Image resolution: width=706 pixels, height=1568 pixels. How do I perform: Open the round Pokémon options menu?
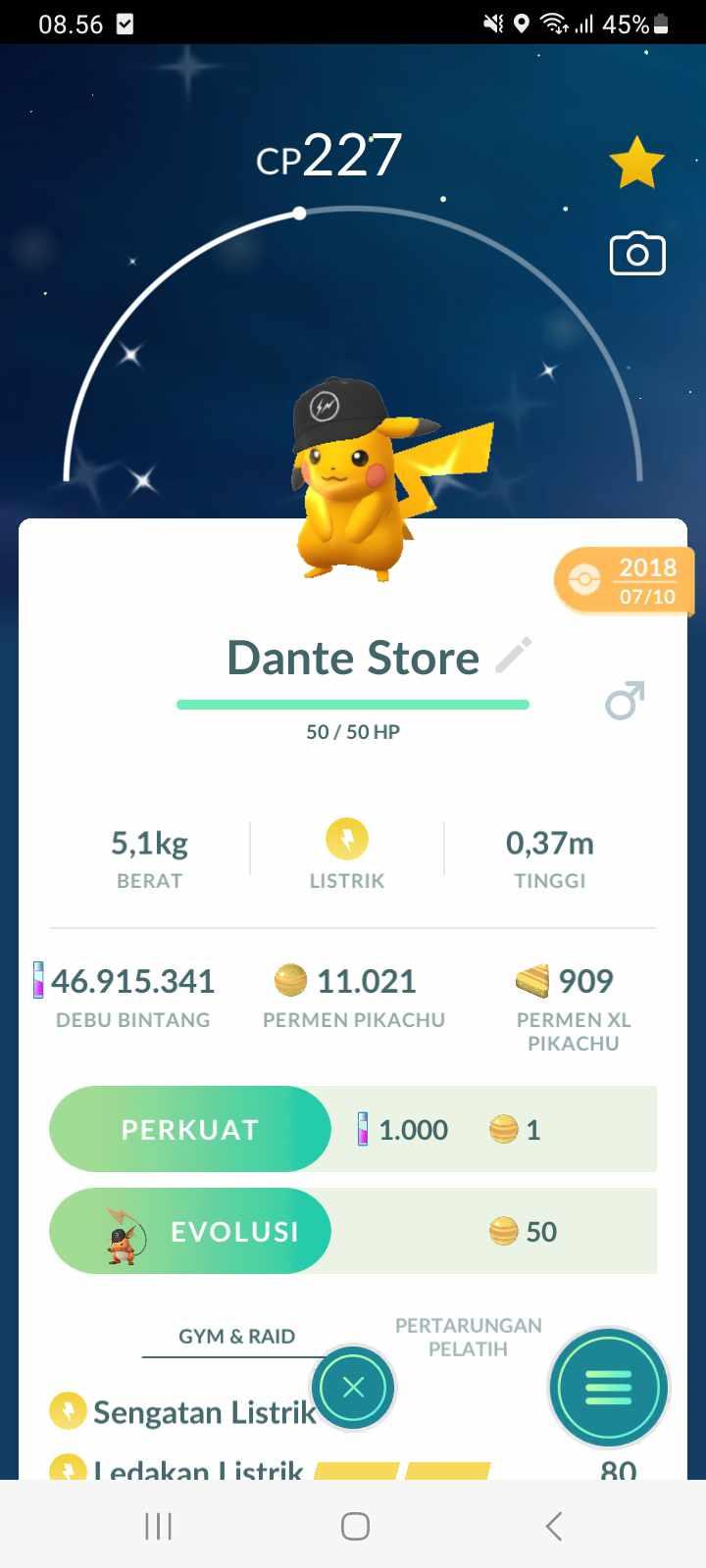point(608,1387)
